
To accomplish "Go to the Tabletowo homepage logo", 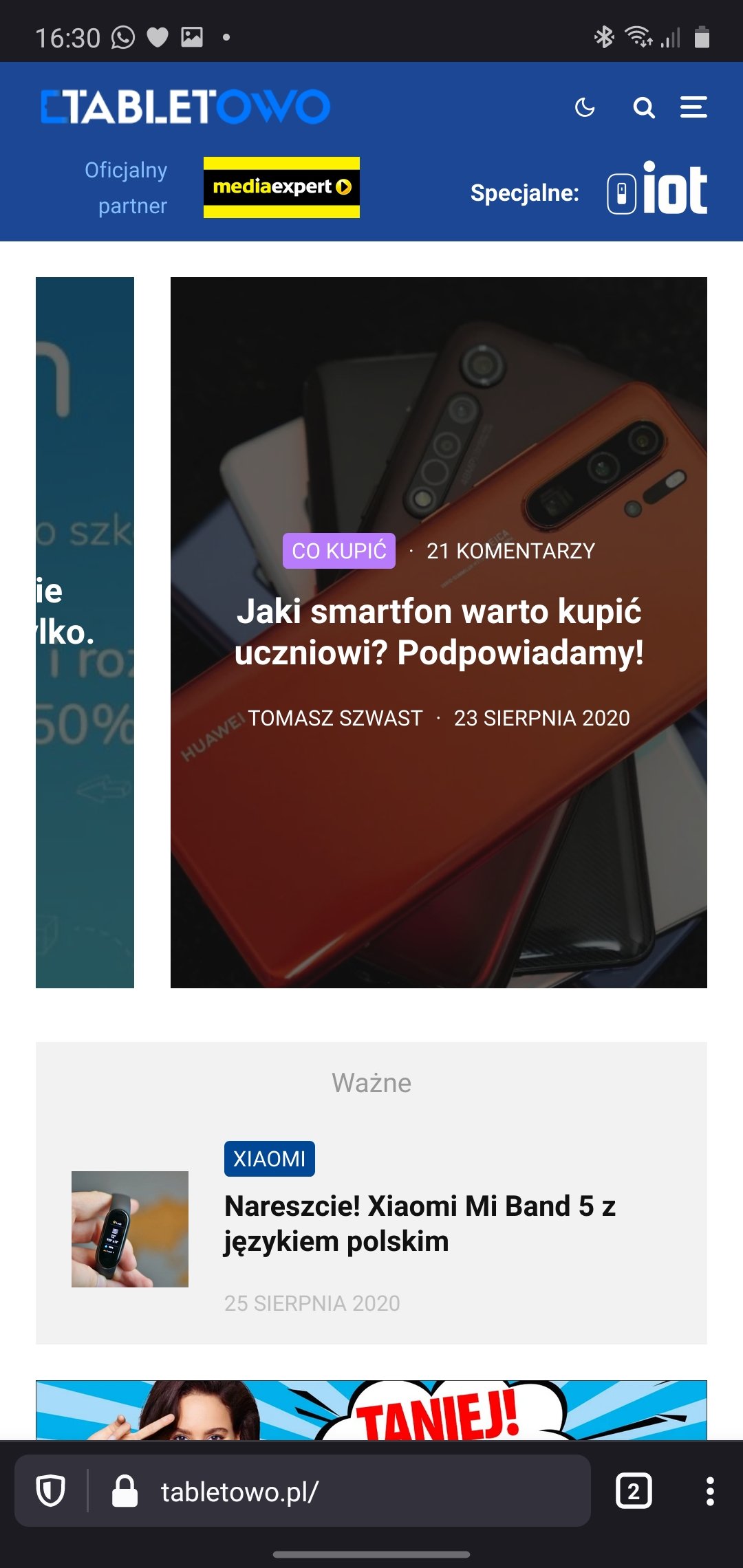I will point(186,107).
